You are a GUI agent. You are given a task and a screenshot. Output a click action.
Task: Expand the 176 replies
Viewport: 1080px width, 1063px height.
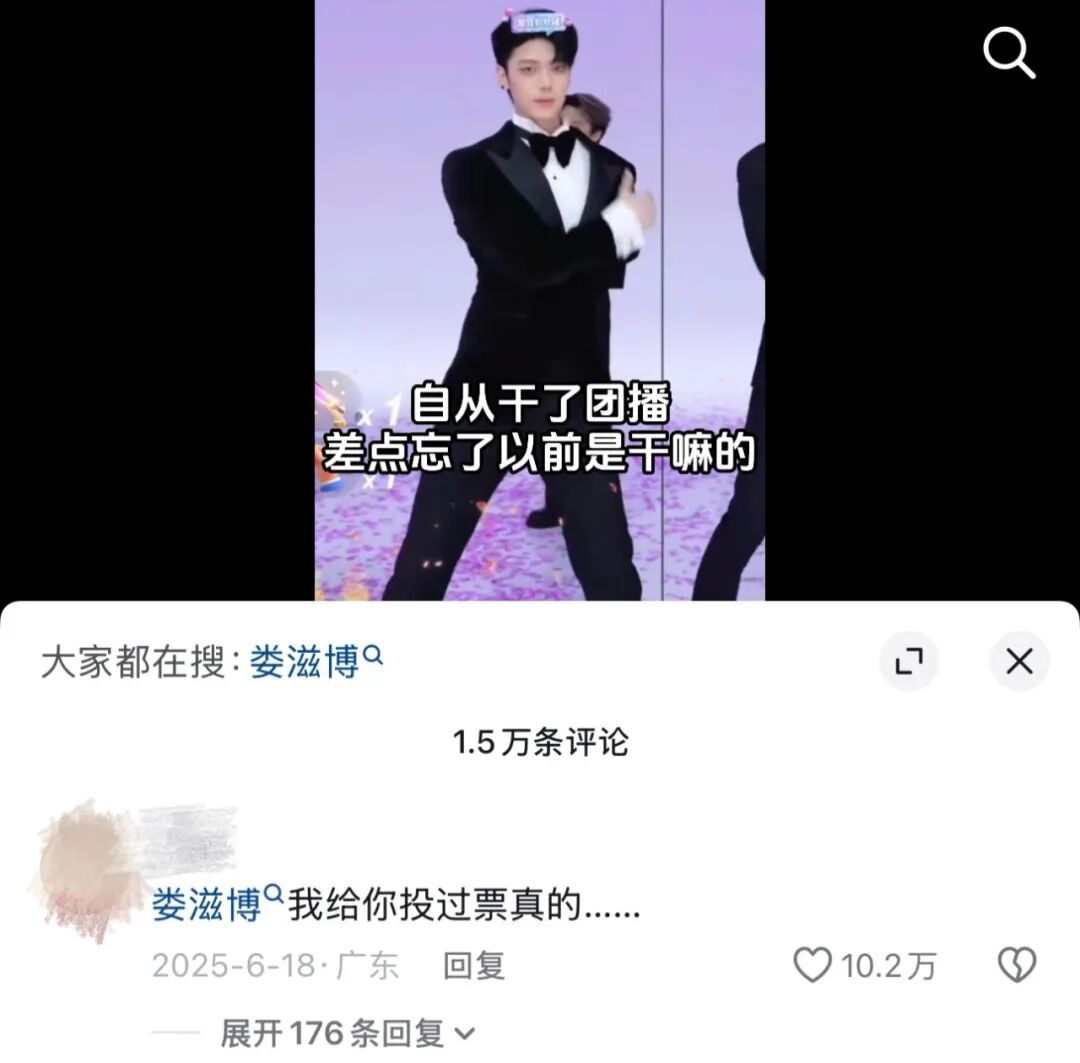(x=345, y=1033)
